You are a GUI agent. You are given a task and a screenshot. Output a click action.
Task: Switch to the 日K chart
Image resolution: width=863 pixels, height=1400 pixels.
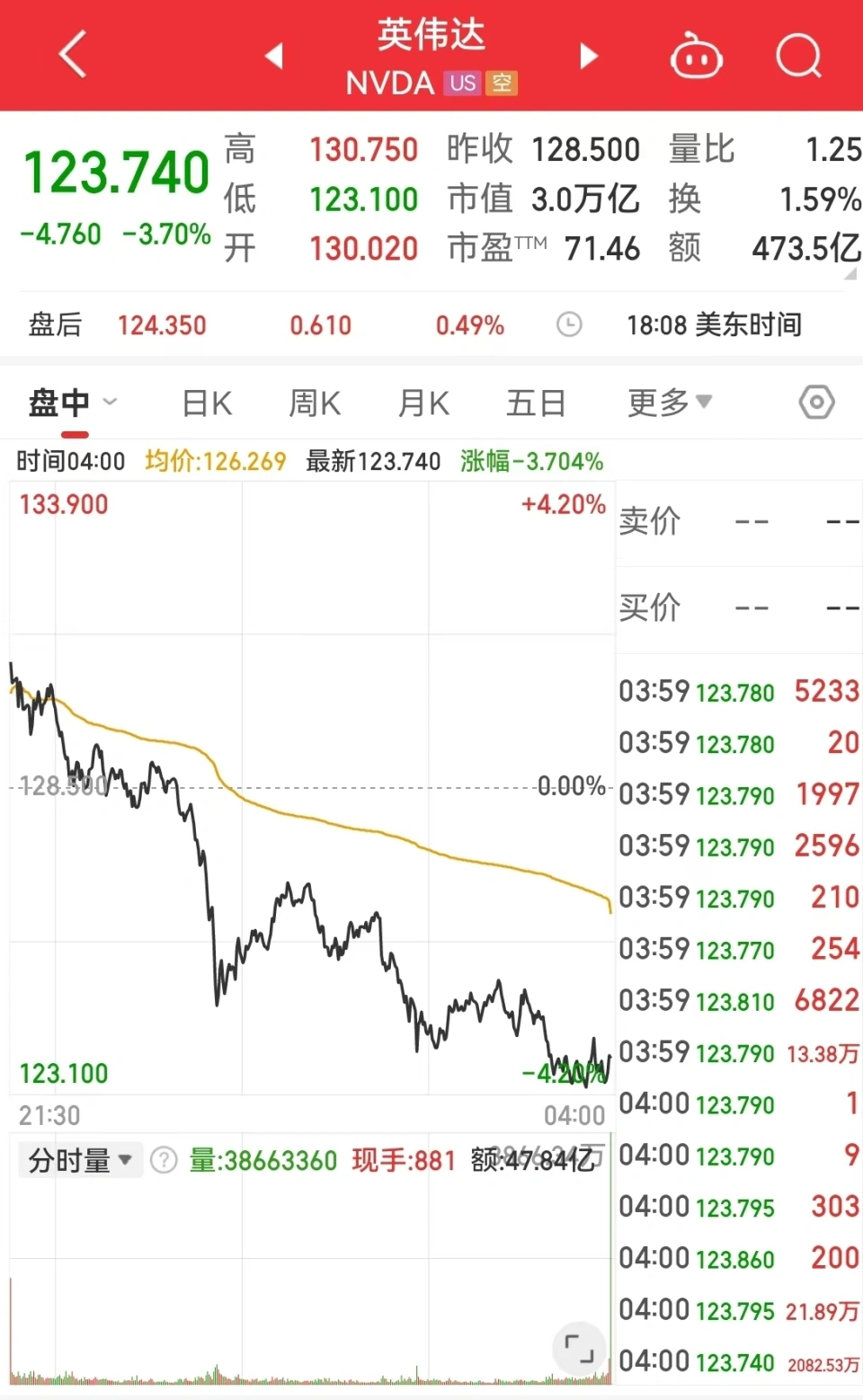(207, 403)
